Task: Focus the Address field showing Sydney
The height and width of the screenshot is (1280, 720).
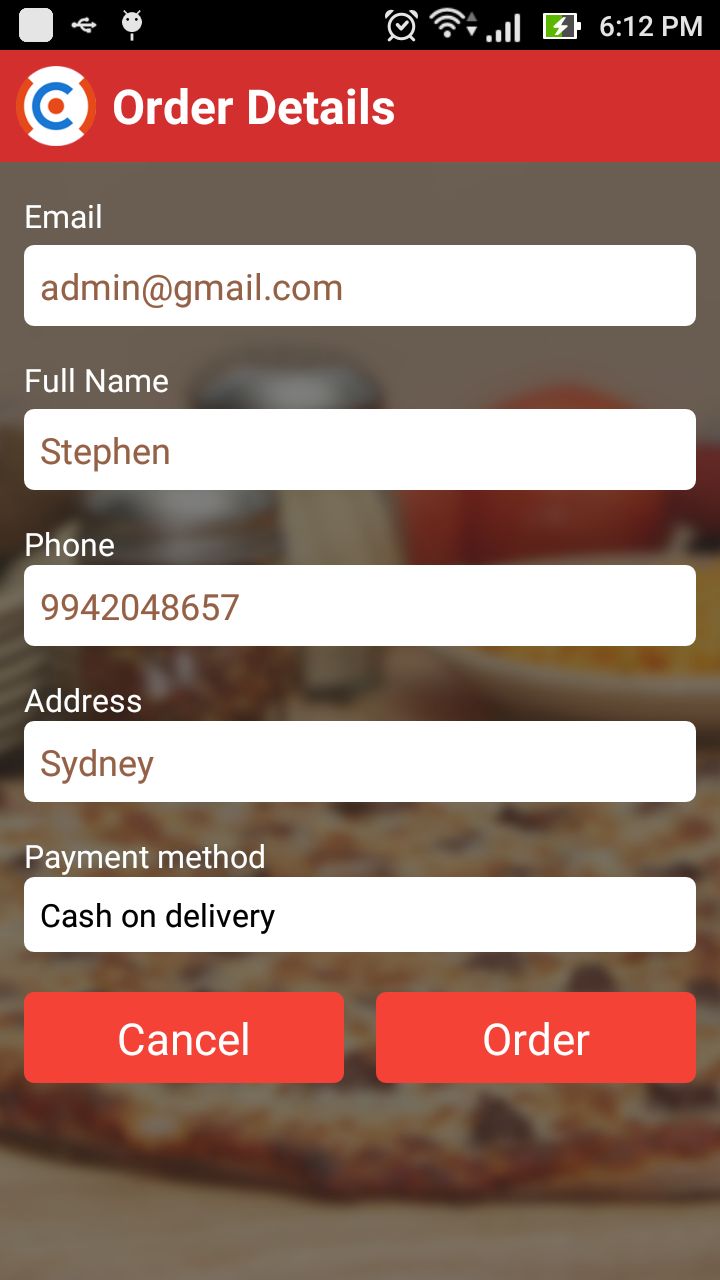Action: coord(360,762)
